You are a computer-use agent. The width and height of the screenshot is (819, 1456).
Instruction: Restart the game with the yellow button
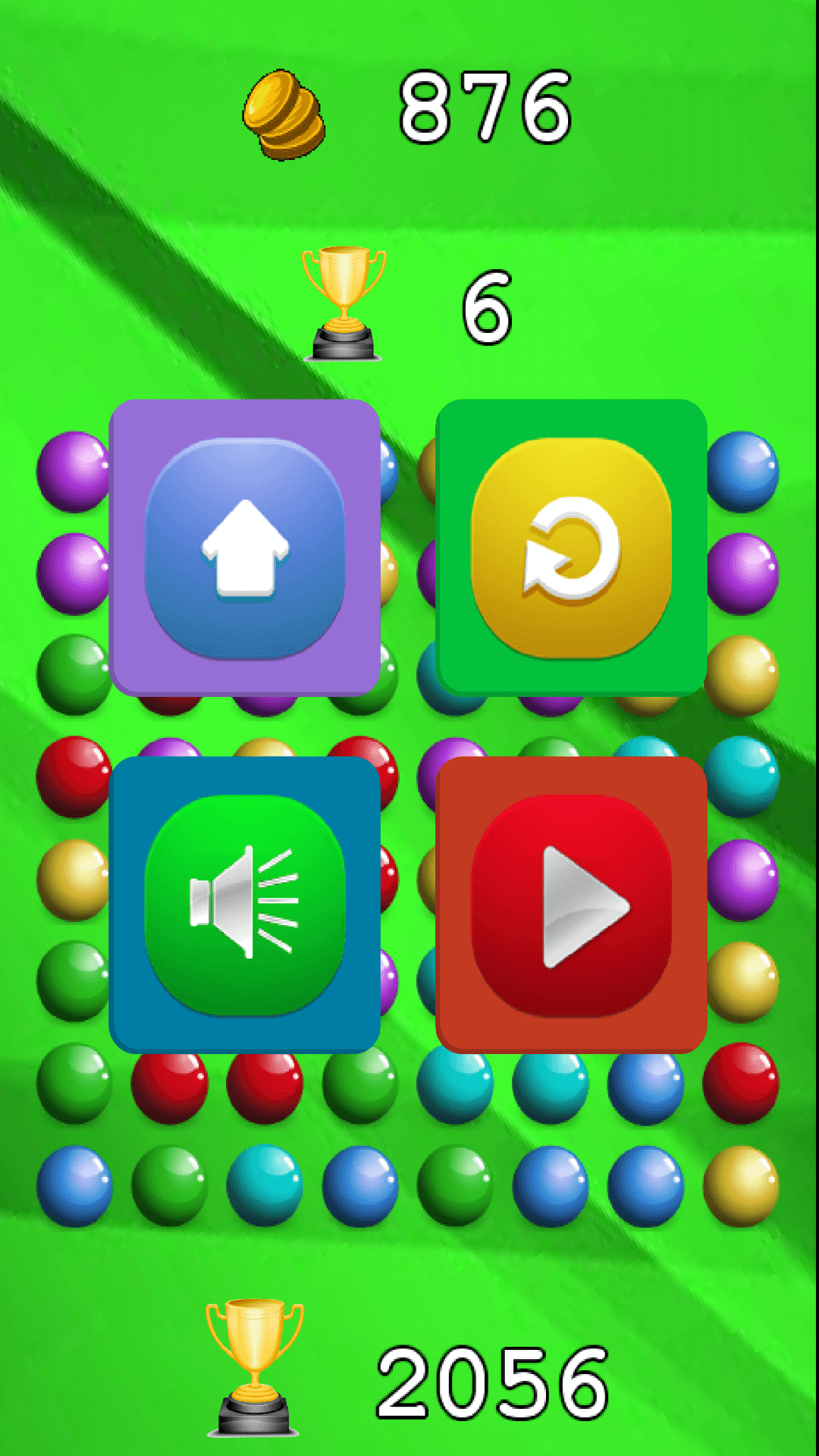pos(571,548)
